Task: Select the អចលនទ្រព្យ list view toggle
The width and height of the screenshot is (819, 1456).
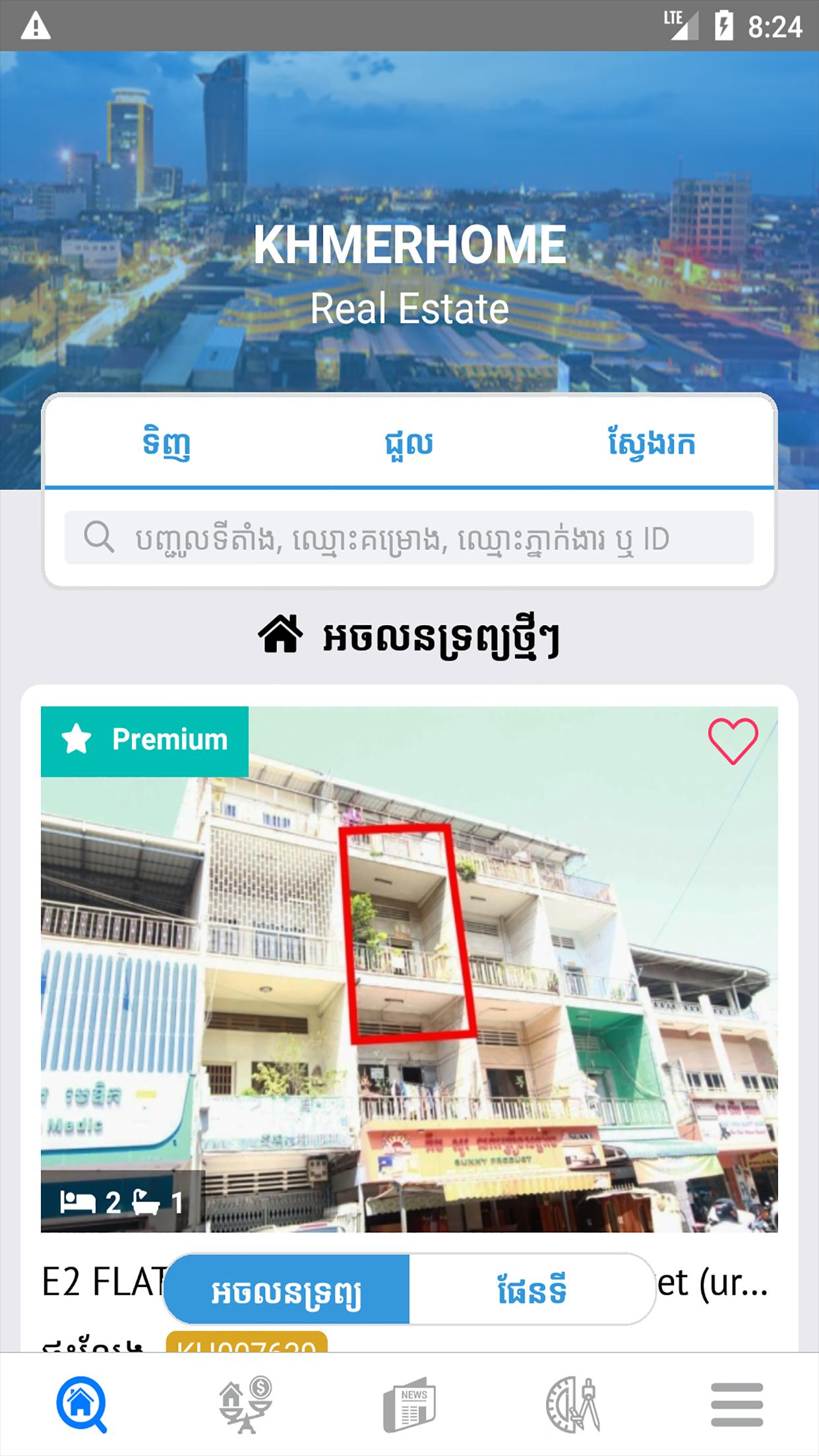Action: pos(286,1290)
